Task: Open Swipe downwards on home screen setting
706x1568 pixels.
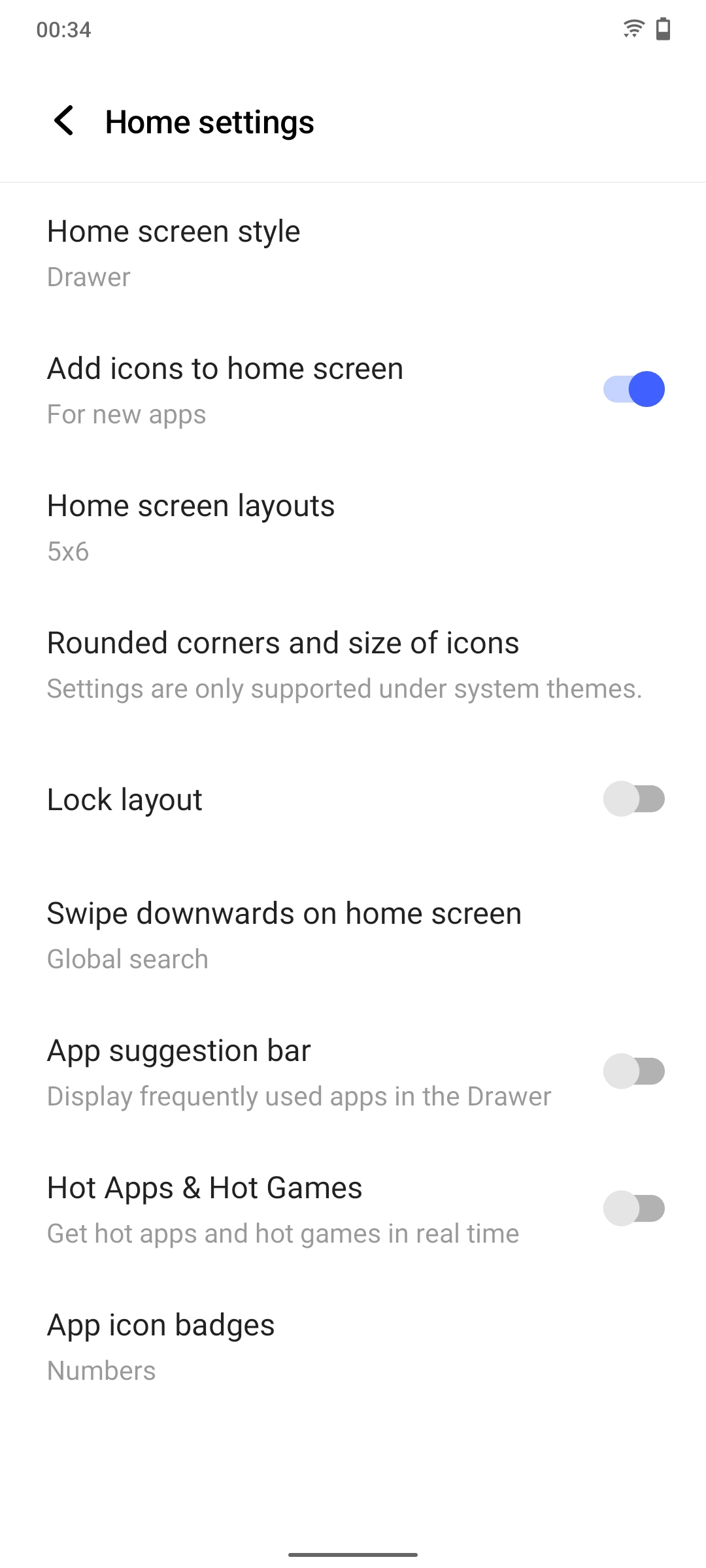Action: [x=284, y=936]
